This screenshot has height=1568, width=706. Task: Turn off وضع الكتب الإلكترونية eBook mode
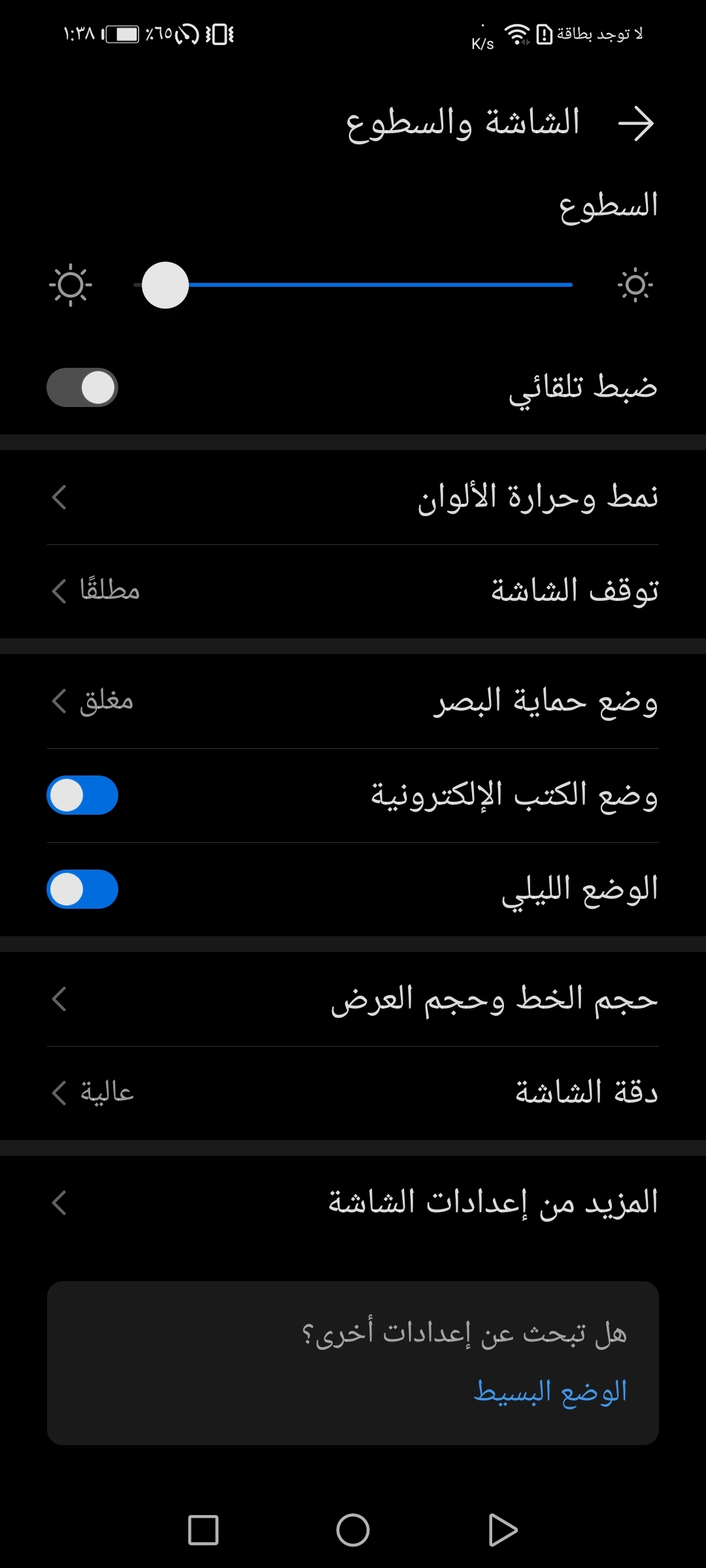click(82, 796)
